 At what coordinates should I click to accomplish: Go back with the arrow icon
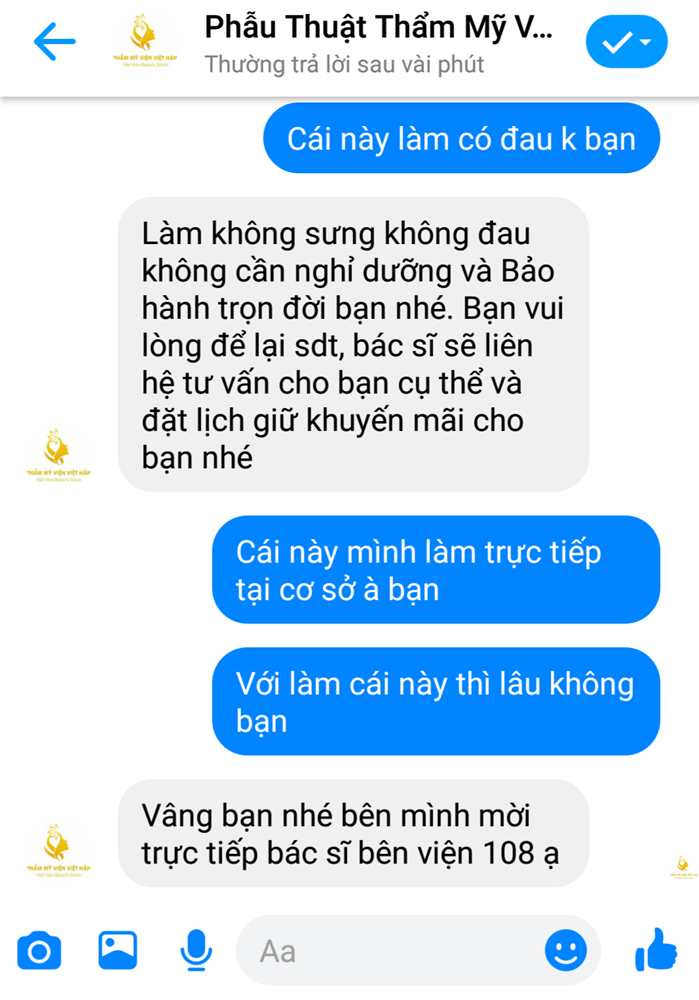pyautogui.click(x=54, y=42)
